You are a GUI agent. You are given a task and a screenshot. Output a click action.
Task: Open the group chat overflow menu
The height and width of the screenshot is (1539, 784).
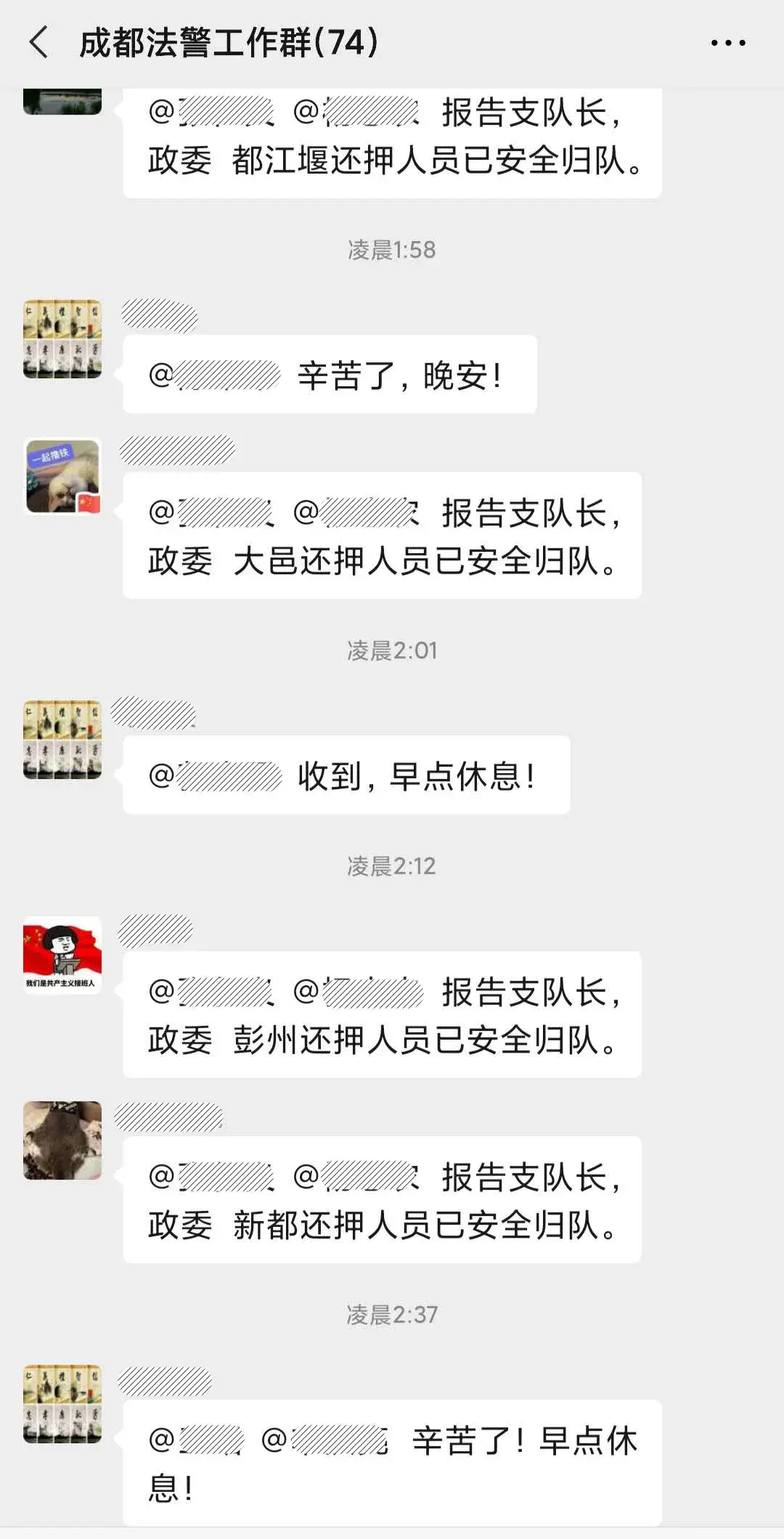(727, 43)
